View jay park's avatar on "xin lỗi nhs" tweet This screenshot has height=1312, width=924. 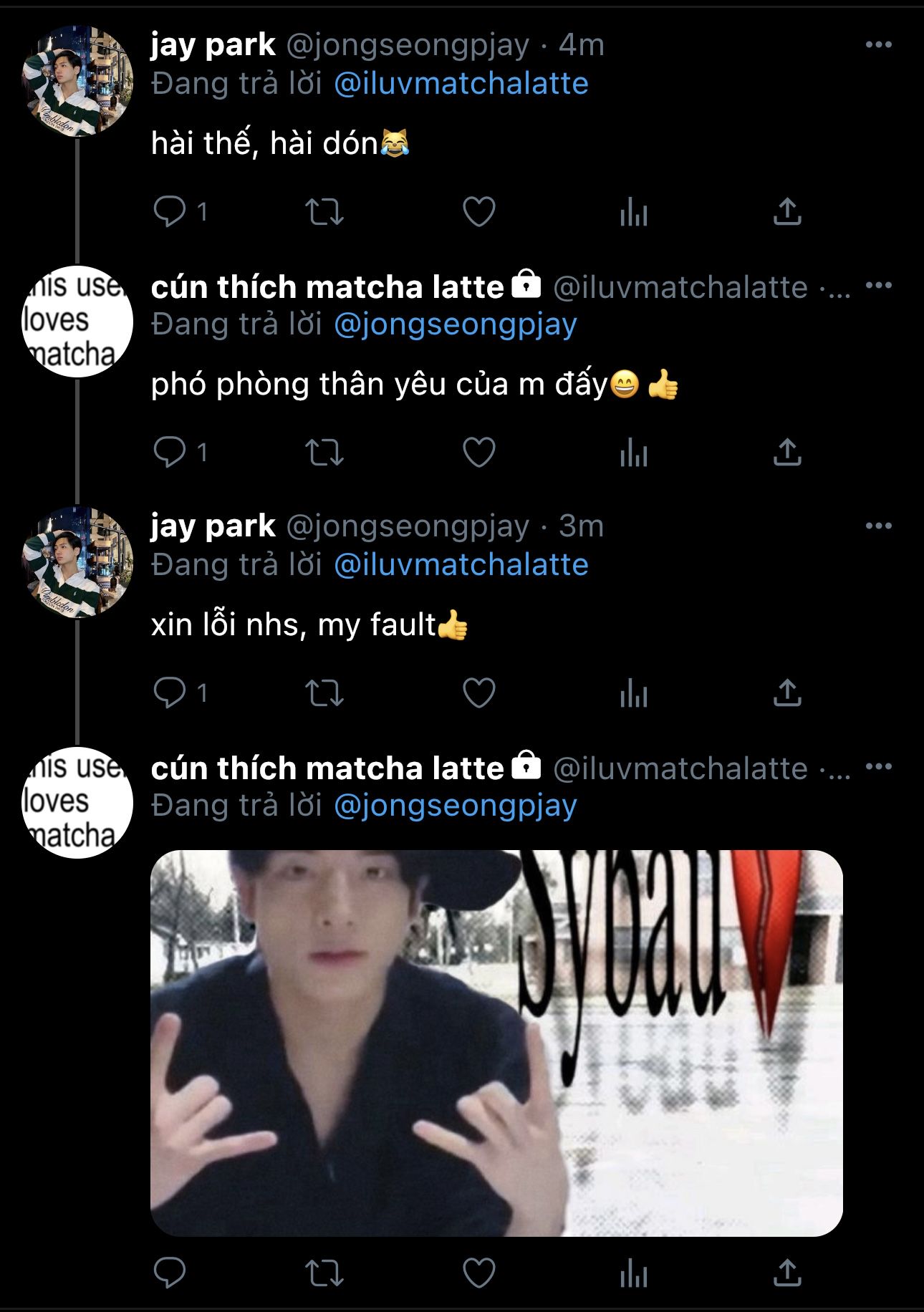[x=77, y=562]
